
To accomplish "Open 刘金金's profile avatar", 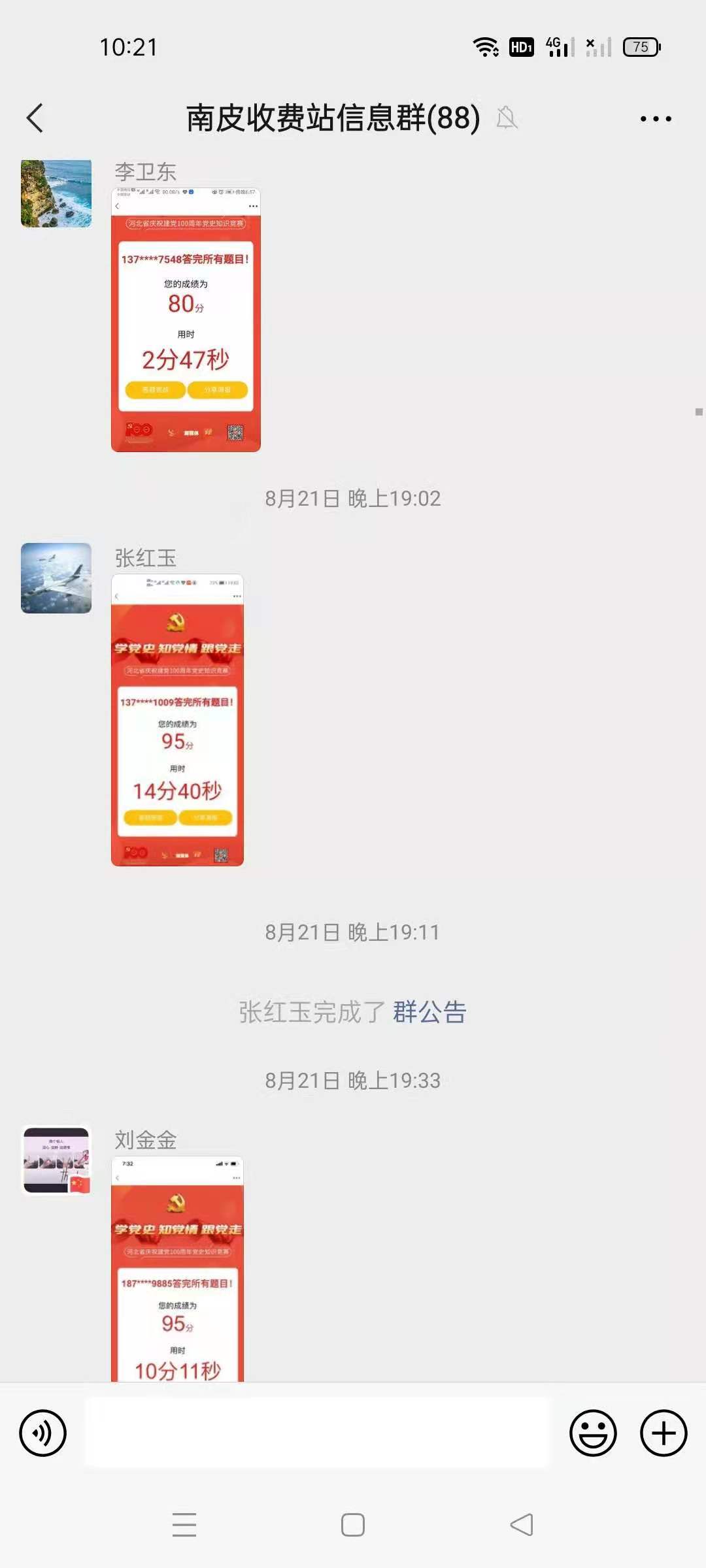I will pyautogui.click(x=56, y=1160).
